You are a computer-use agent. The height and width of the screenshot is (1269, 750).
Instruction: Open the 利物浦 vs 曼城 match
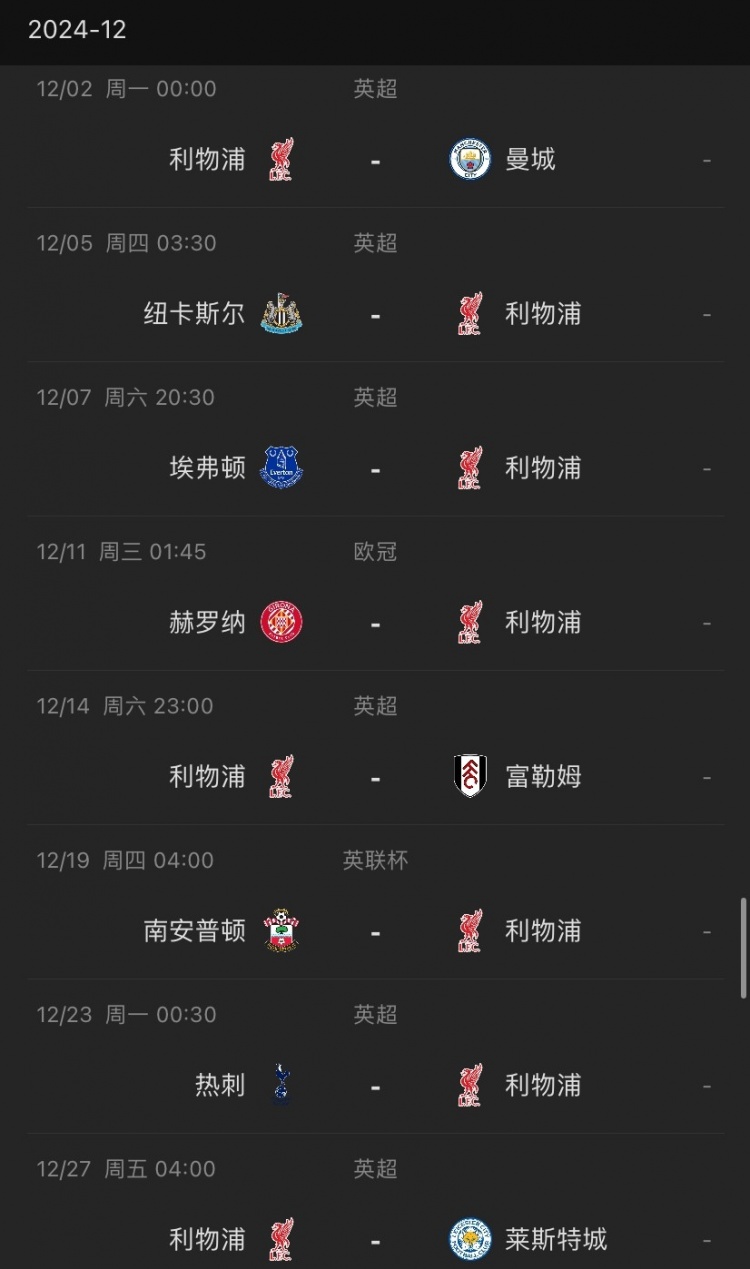point(375,137)
